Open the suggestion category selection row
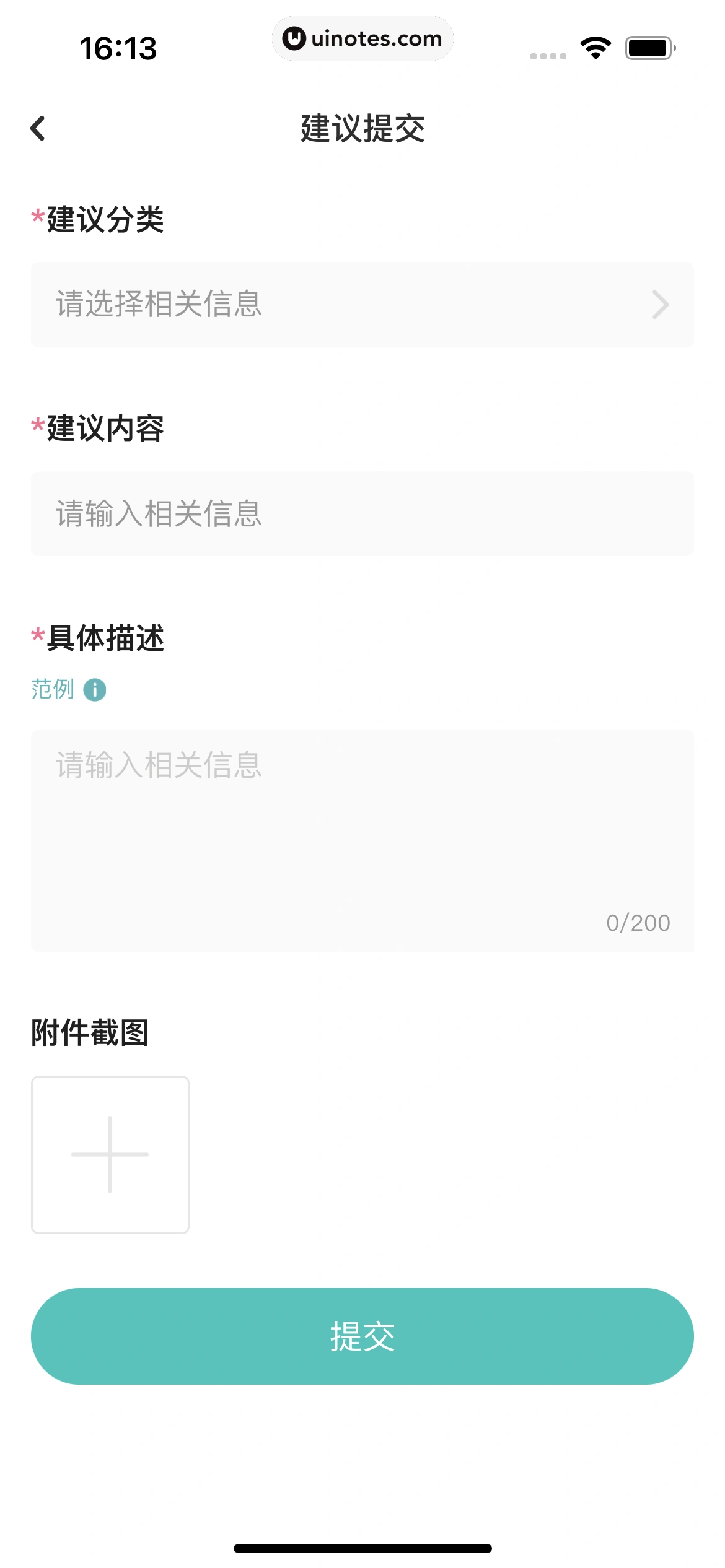Viewport: 725px width, 1568px height. click(362, 304)
